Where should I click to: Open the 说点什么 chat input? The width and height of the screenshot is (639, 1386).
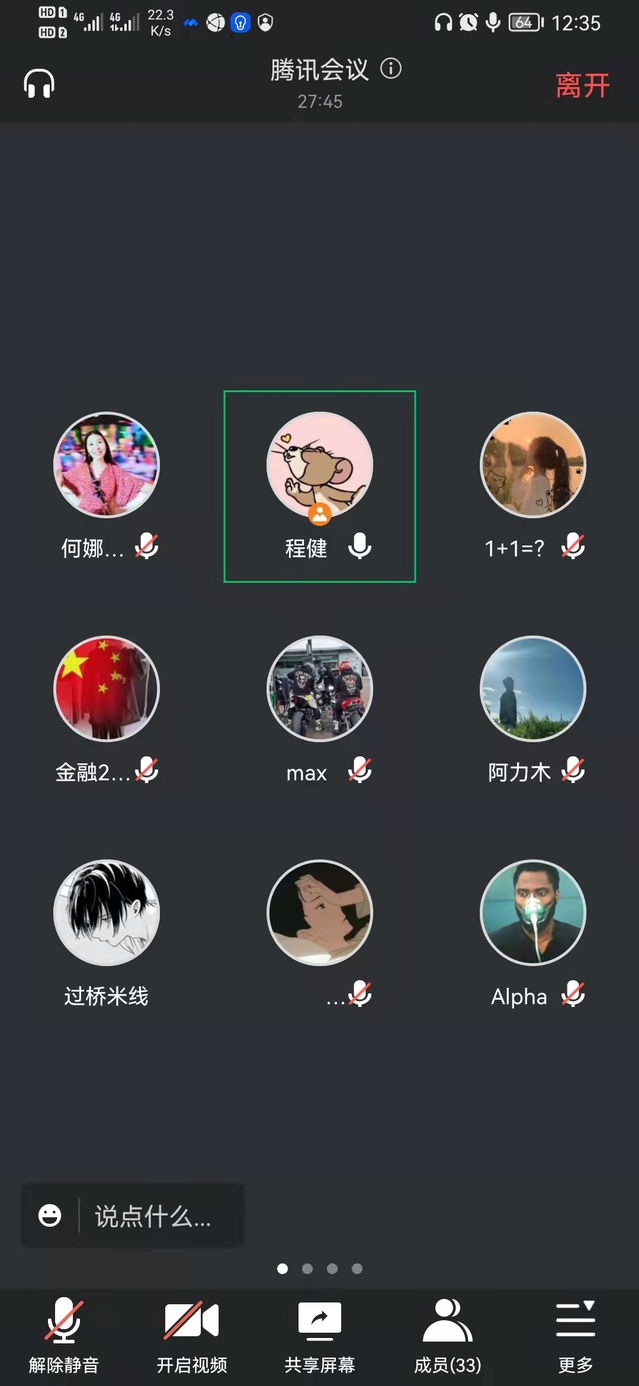[x=152, y=1216]
